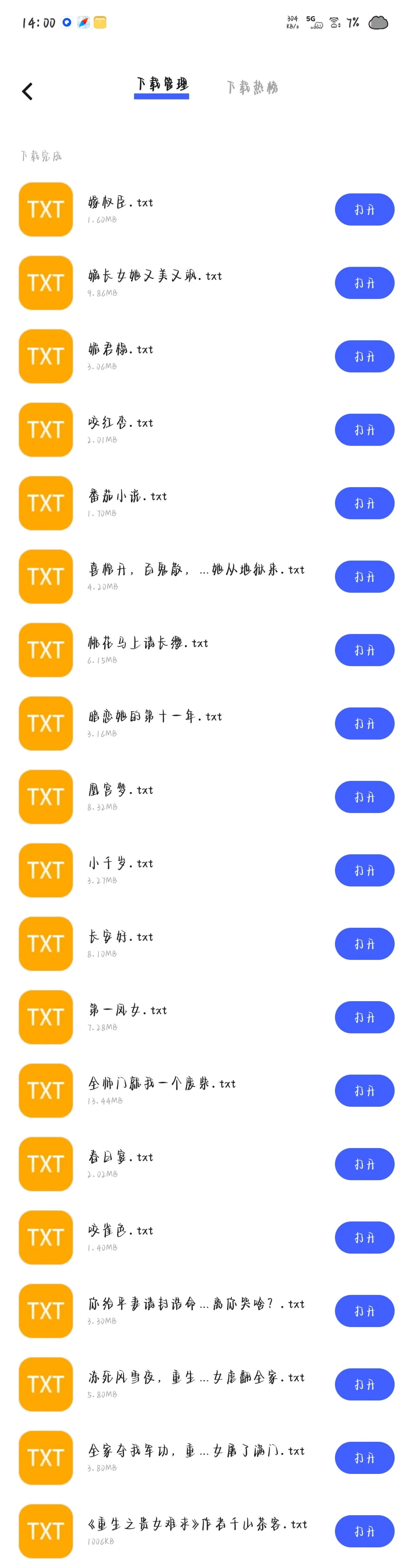This screenshot has width=413, height=1568.
Task: Tap 打开 for the 1.60MB first txt file
Action: [364, 210]
